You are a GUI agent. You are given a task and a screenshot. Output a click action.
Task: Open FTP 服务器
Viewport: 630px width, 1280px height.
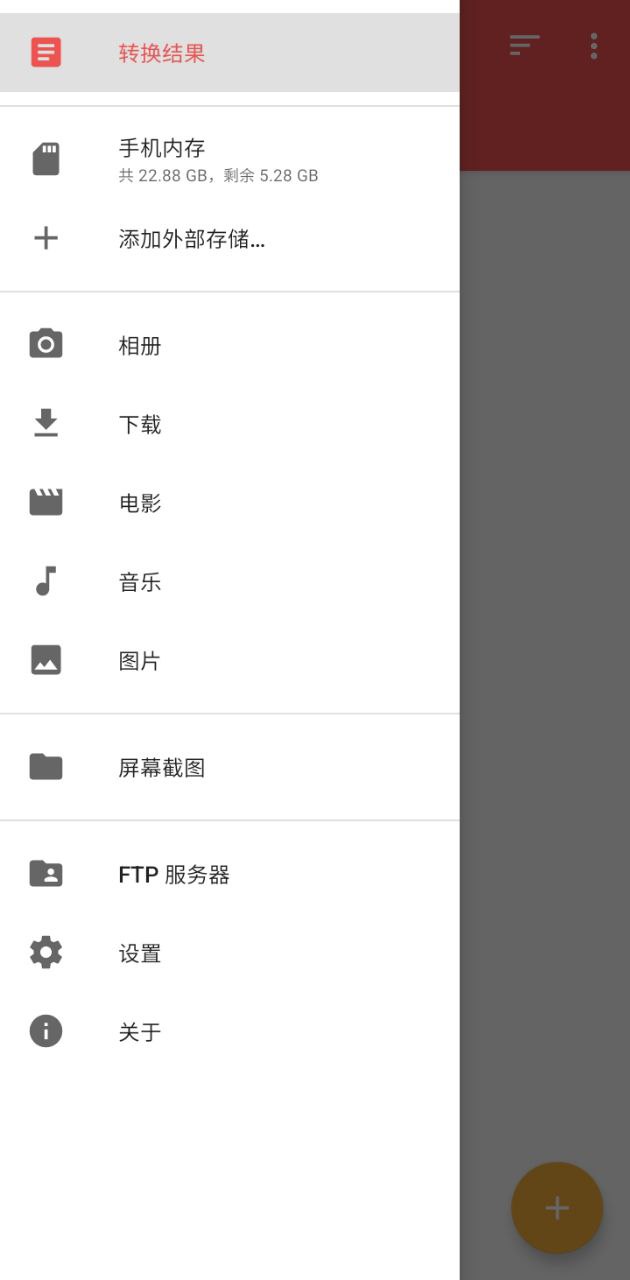coord(229,874)
